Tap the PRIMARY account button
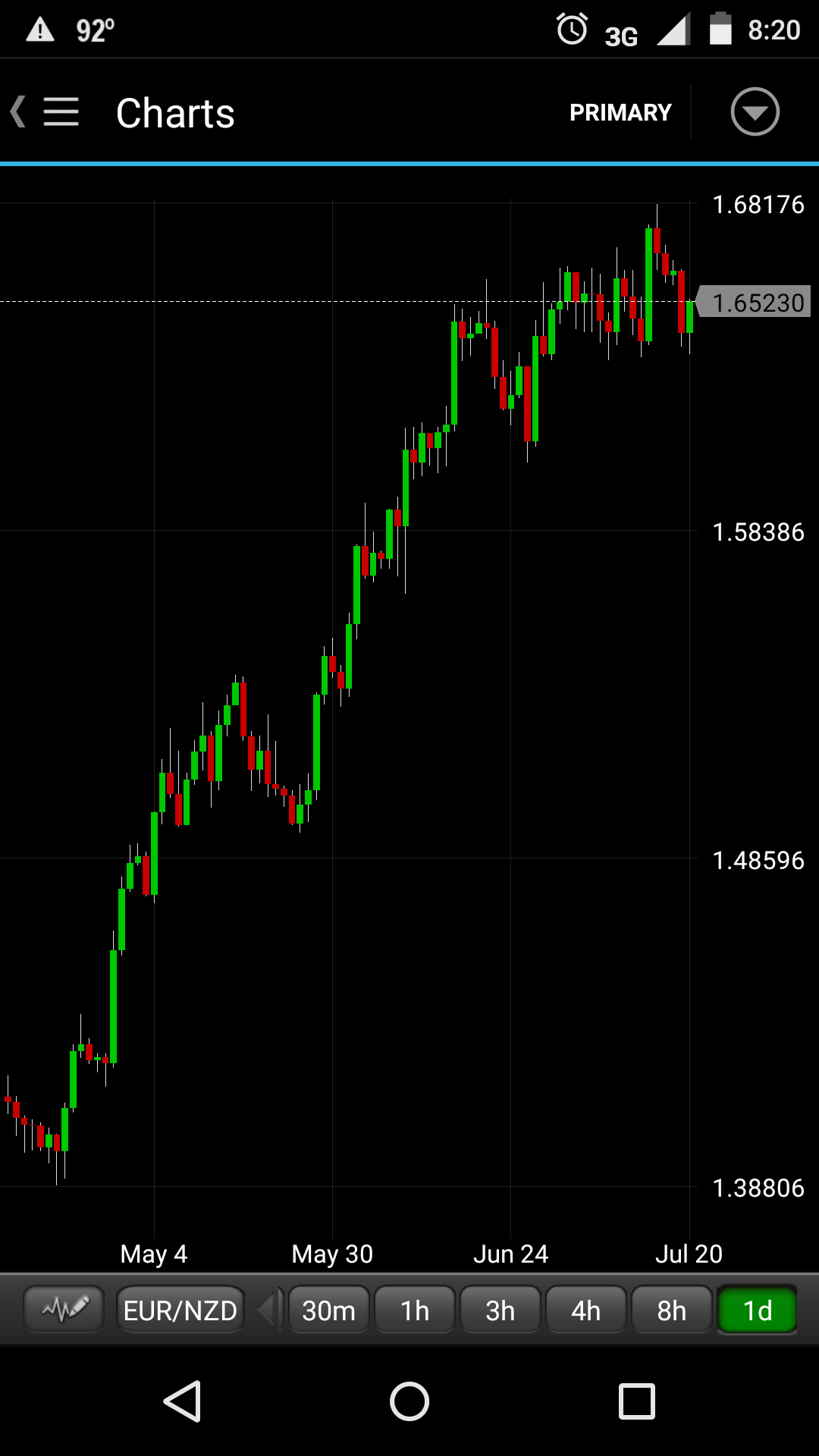 pyautogui.click(x=620, y=112)
